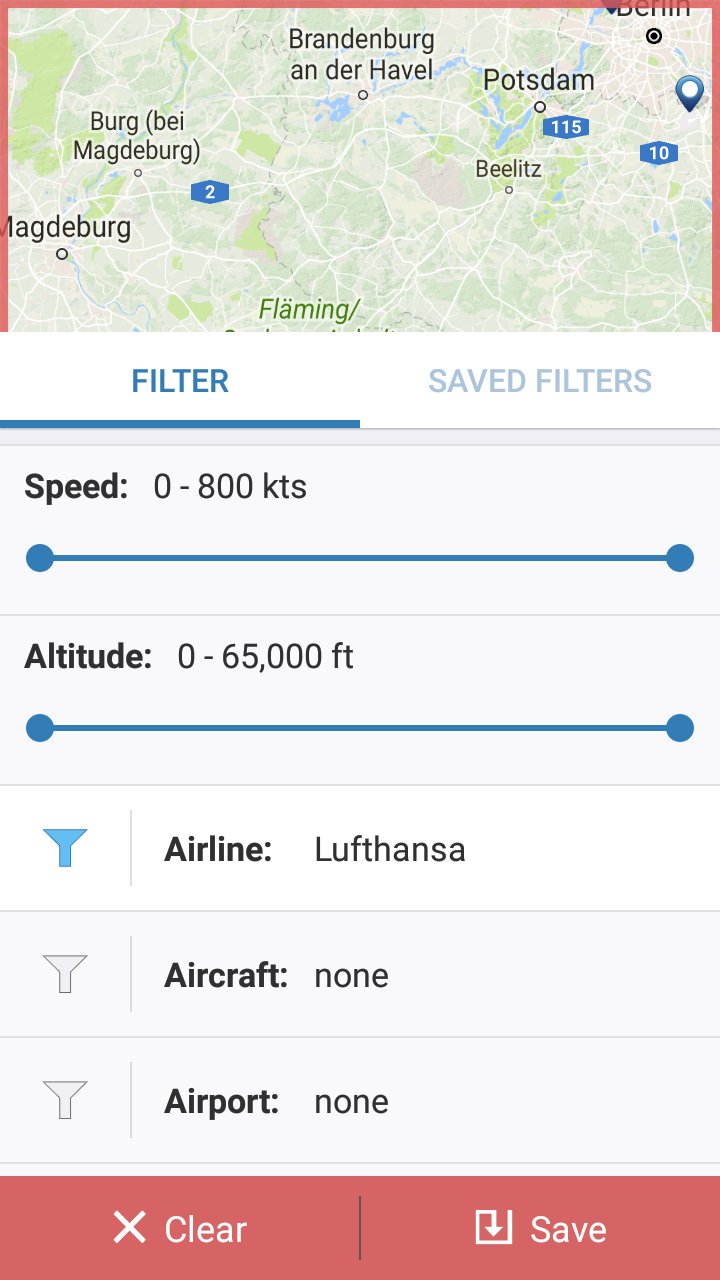Tap the Altitude slider's minimum handle
The height and width of the screenshot is (1280, 720).
point(40,728)
